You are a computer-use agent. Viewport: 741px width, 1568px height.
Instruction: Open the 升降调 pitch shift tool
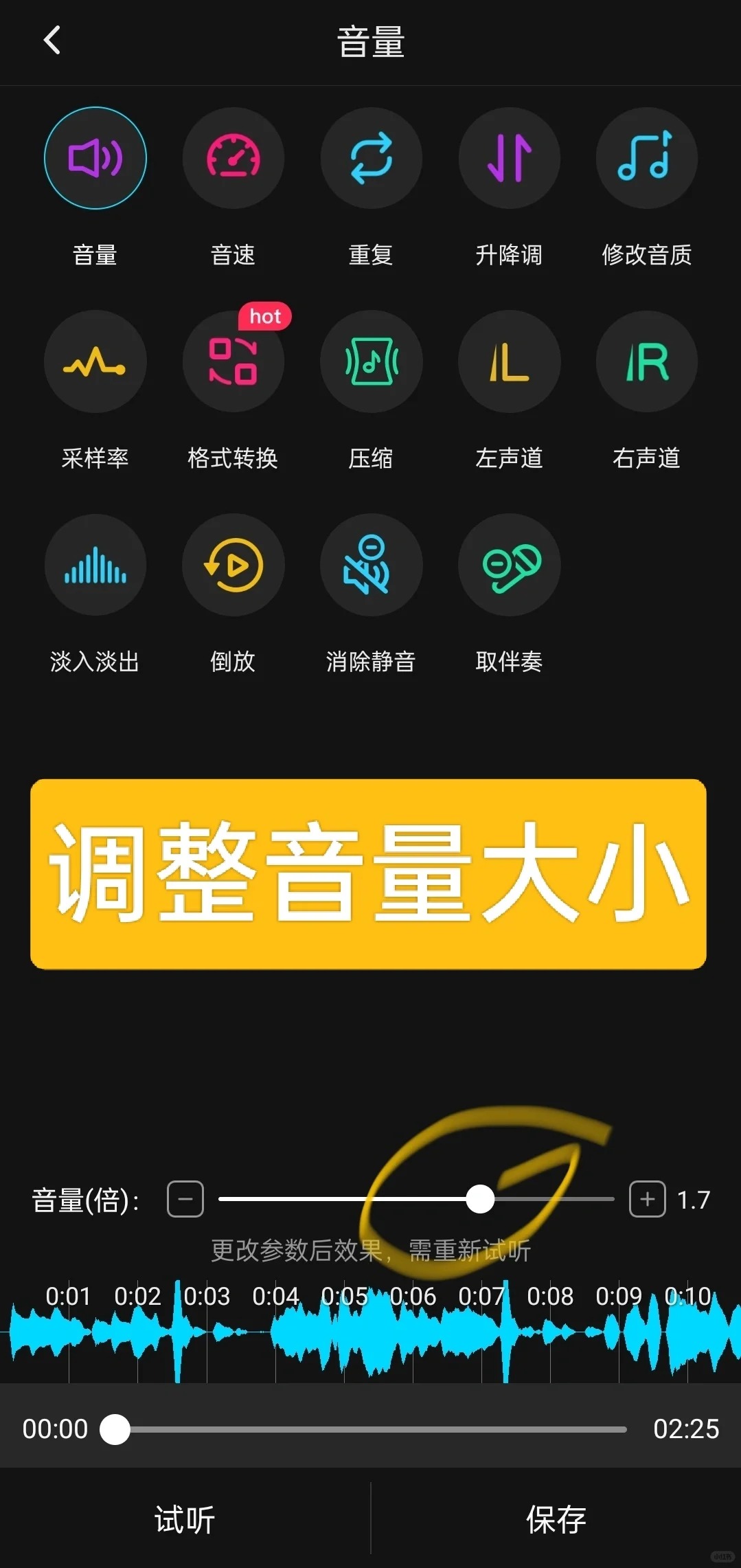tap(509, 158)
